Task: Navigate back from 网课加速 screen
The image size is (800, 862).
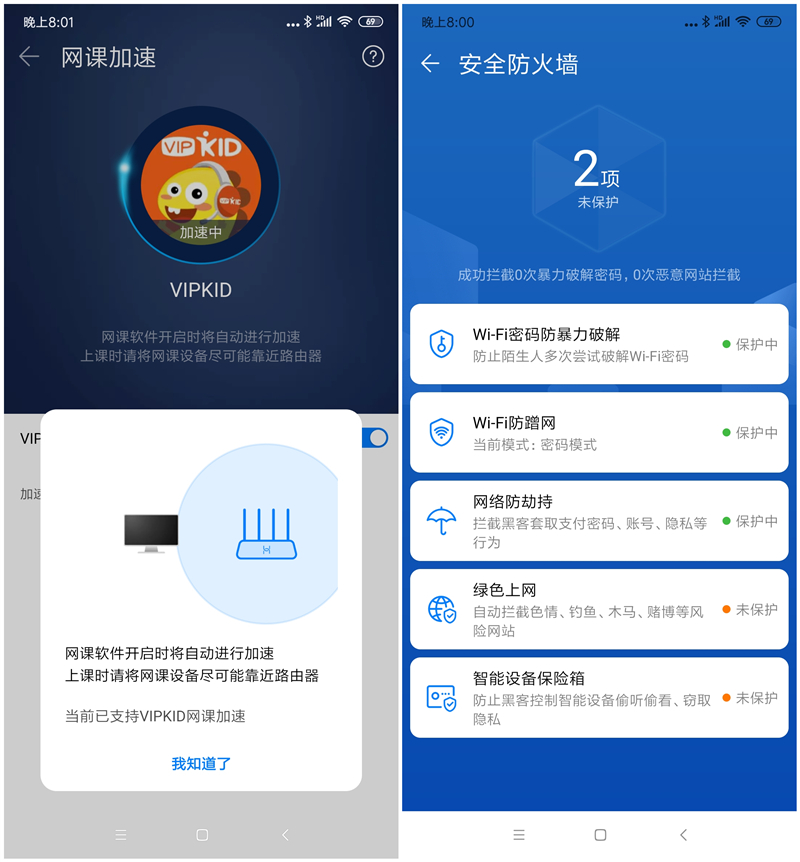Action: click(x=27, y=58)
